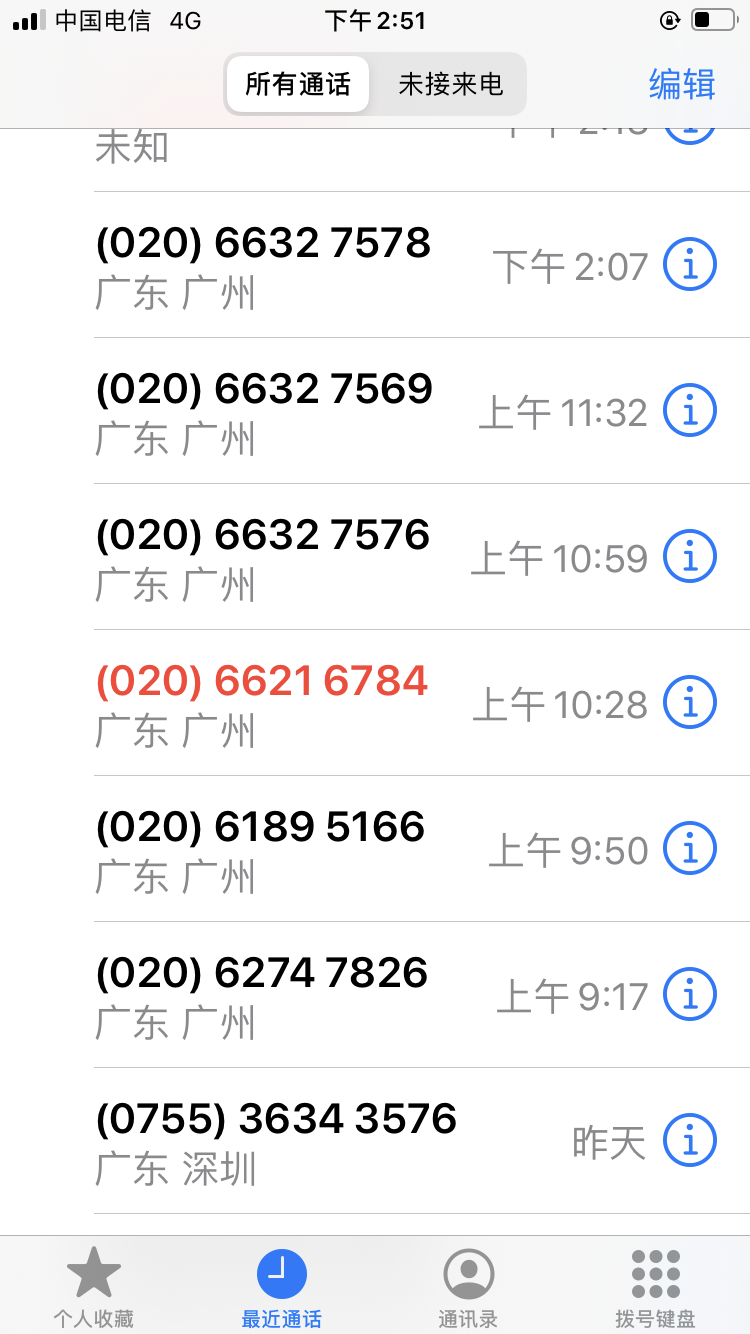Open info for (020) 6632 7578 call

coord(689,264)
